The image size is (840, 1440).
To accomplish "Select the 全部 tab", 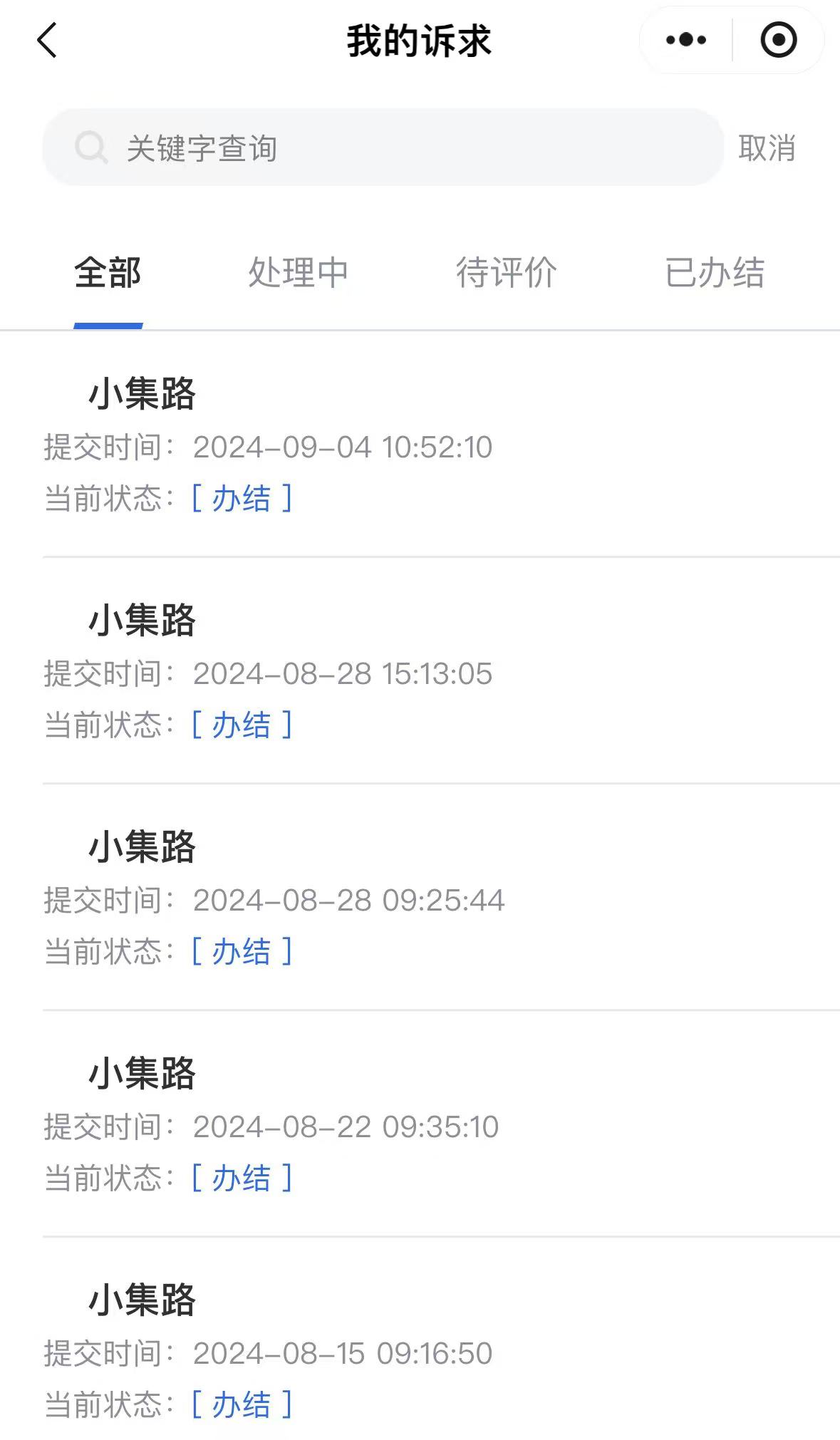I will click(108, 273).
